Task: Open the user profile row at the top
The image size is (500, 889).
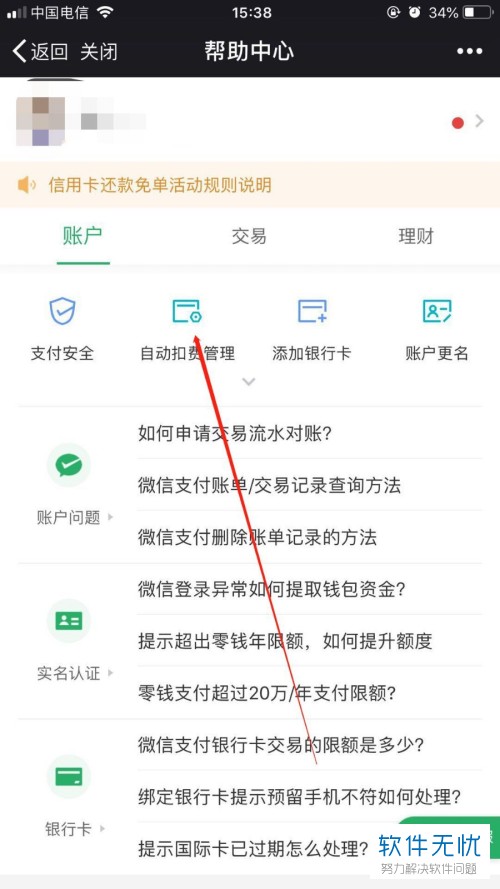Action: [250, 121]
